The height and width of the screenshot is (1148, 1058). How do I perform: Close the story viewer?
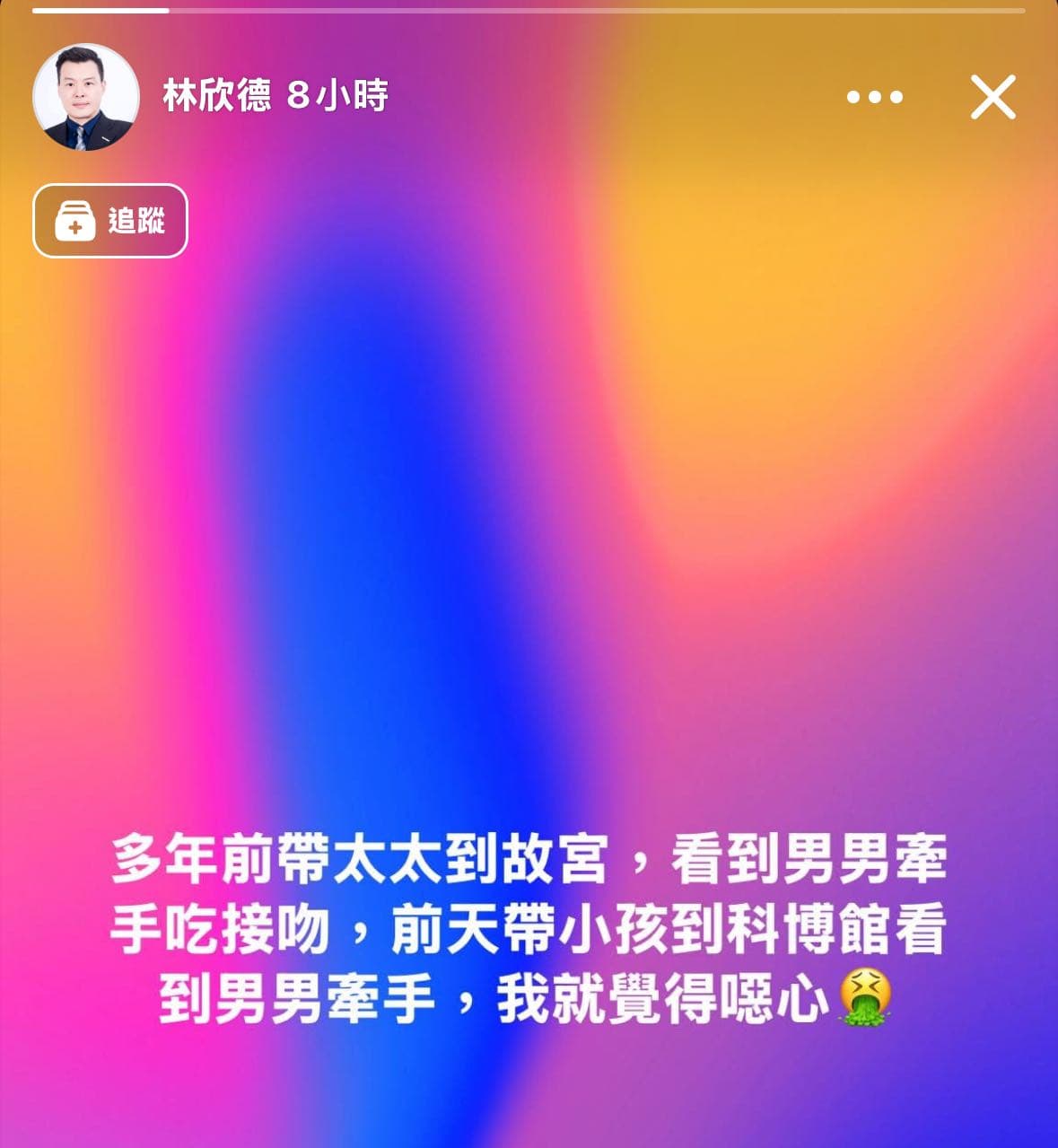[x=992, y=97]
